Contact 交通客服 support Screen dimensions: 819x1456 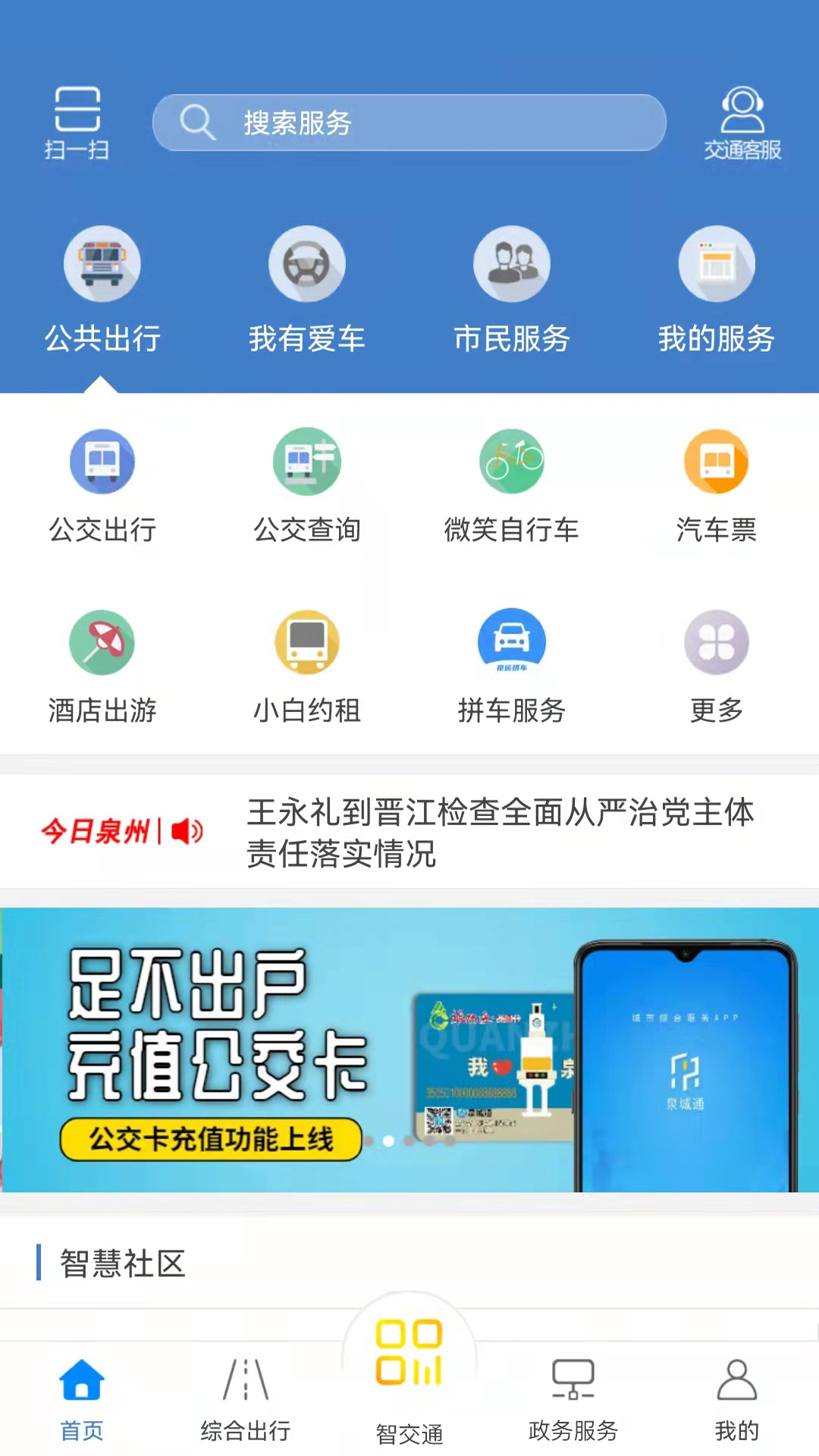click(742, 122)
